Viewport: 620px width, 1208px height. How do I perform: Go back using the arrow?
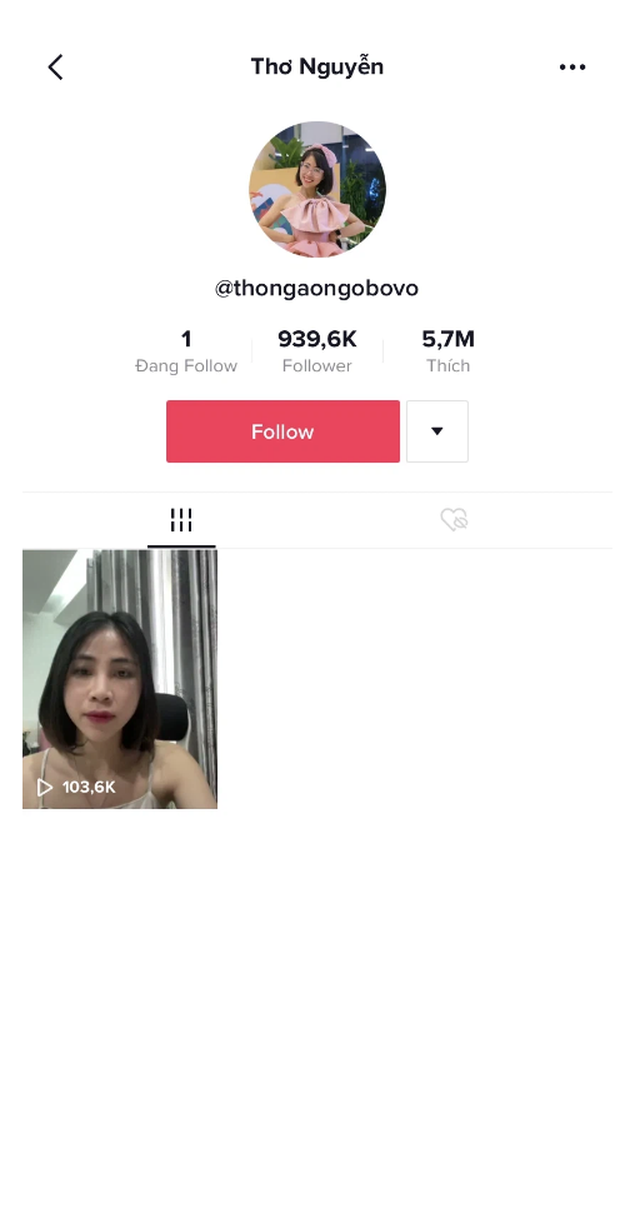55,67
